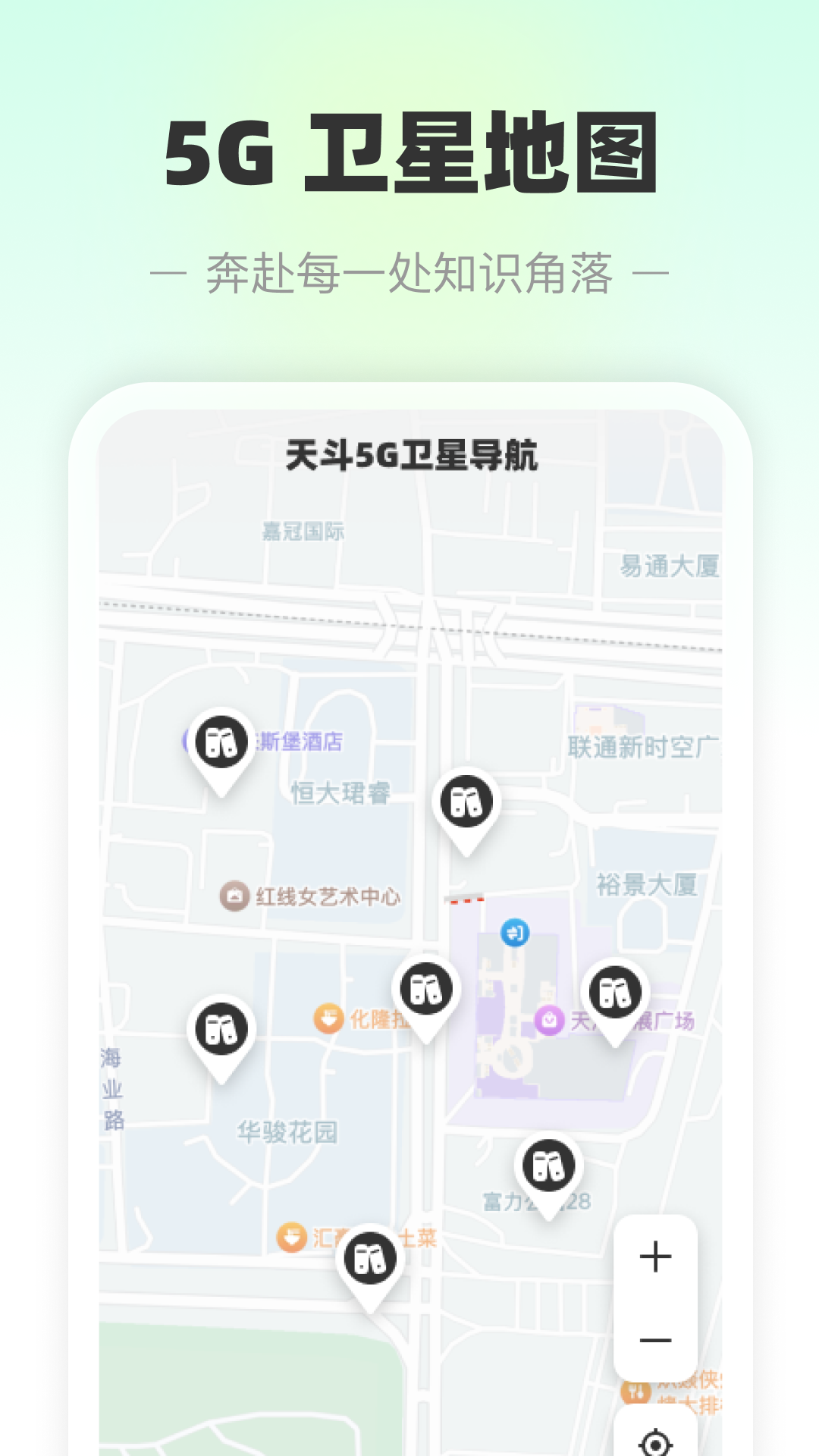Open the 红线女艺术中心 camera POI icon
Screen dimensions: 819x1456
(x=234, y=895)
